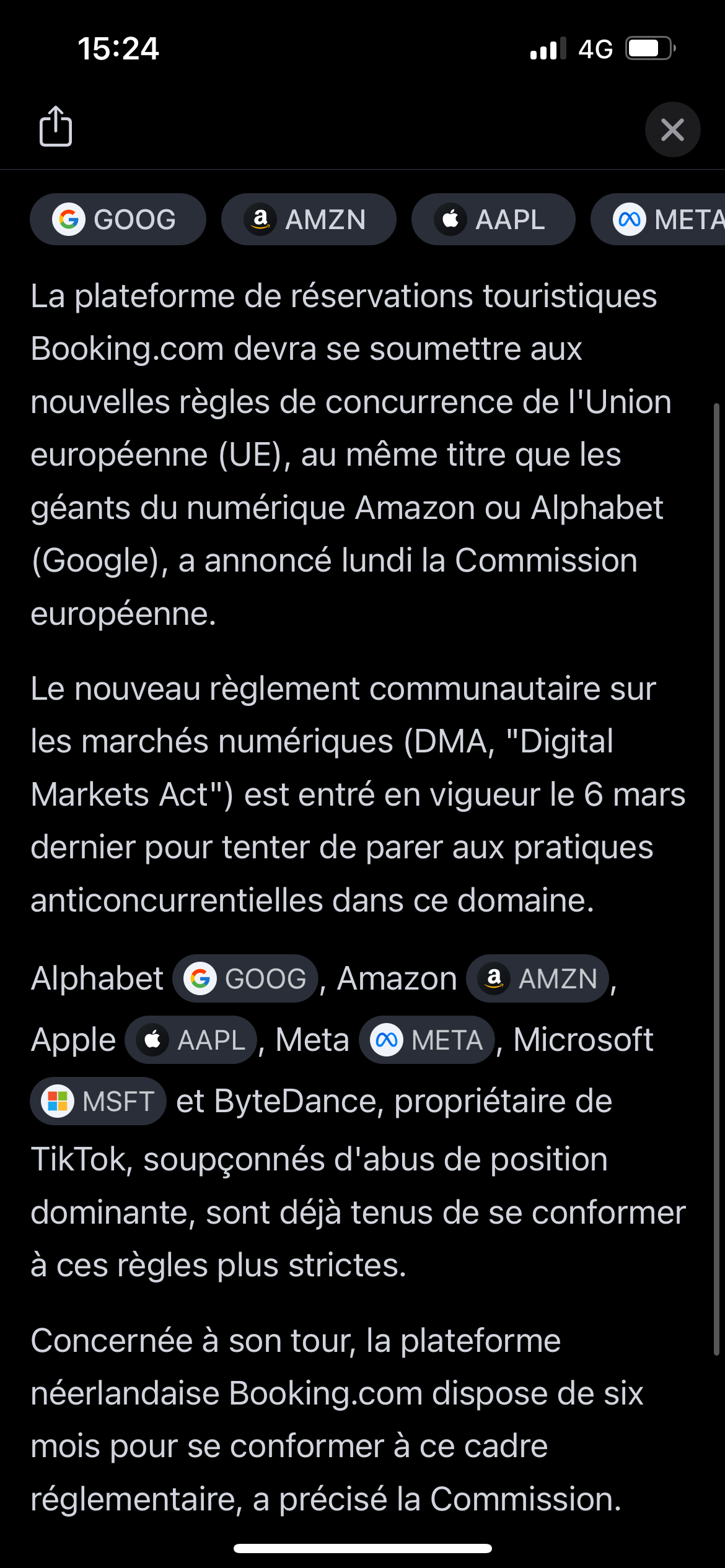The image size is (725, 1568).
Task: Open the AAPL chip in the top row
Action: tap(493, 219)
